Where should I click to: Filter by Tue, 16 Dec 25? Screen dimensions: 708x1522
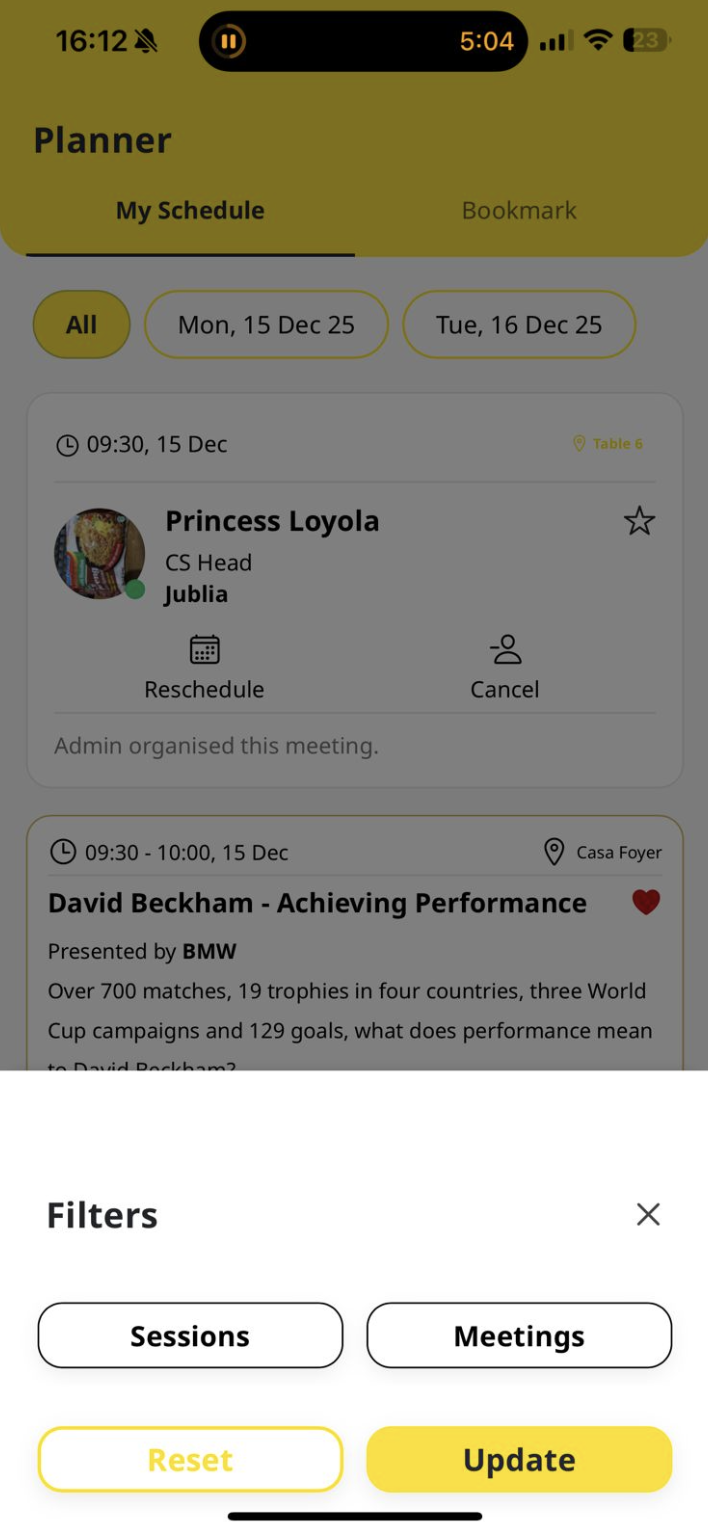[x=519, y=325]
